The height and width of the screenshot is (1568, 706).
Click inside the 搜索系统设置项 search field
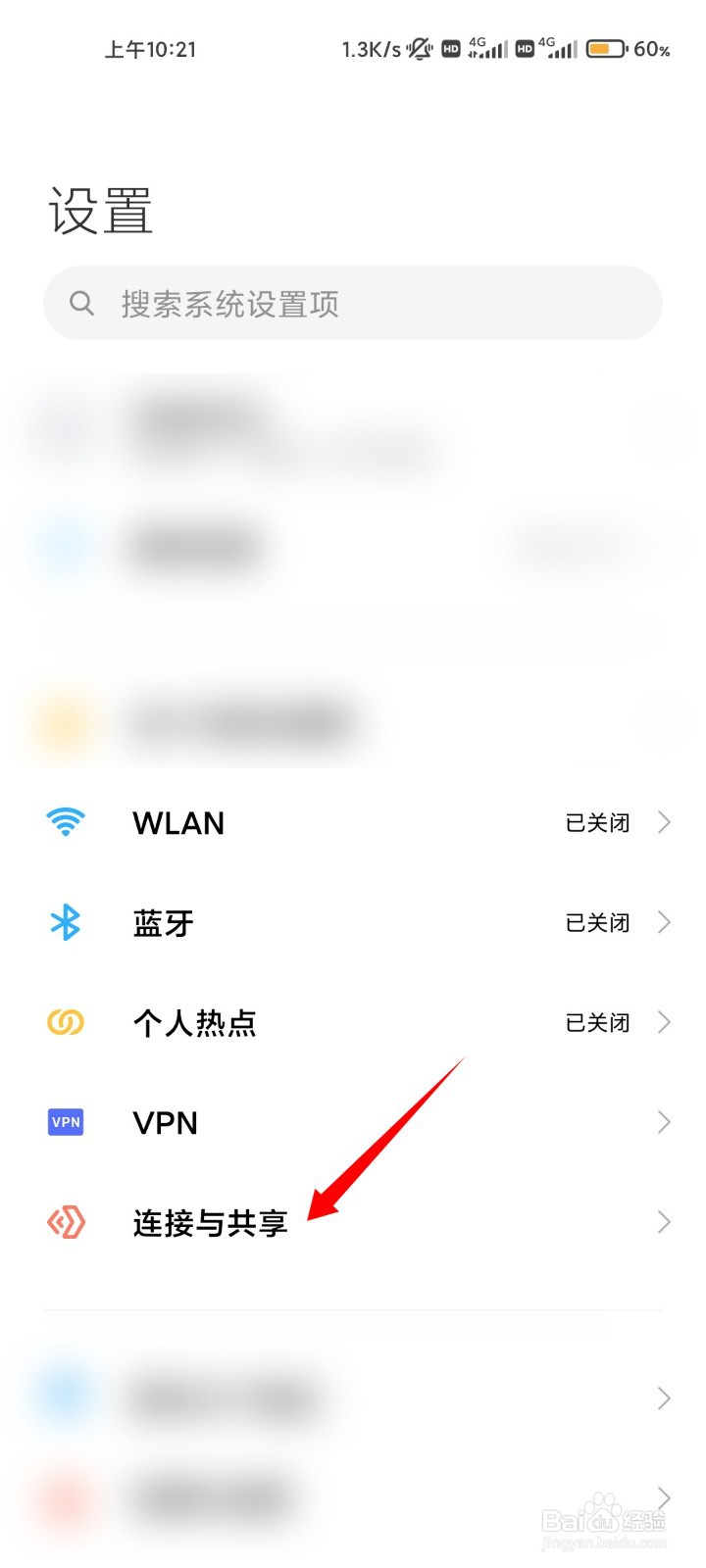point(353,303)
